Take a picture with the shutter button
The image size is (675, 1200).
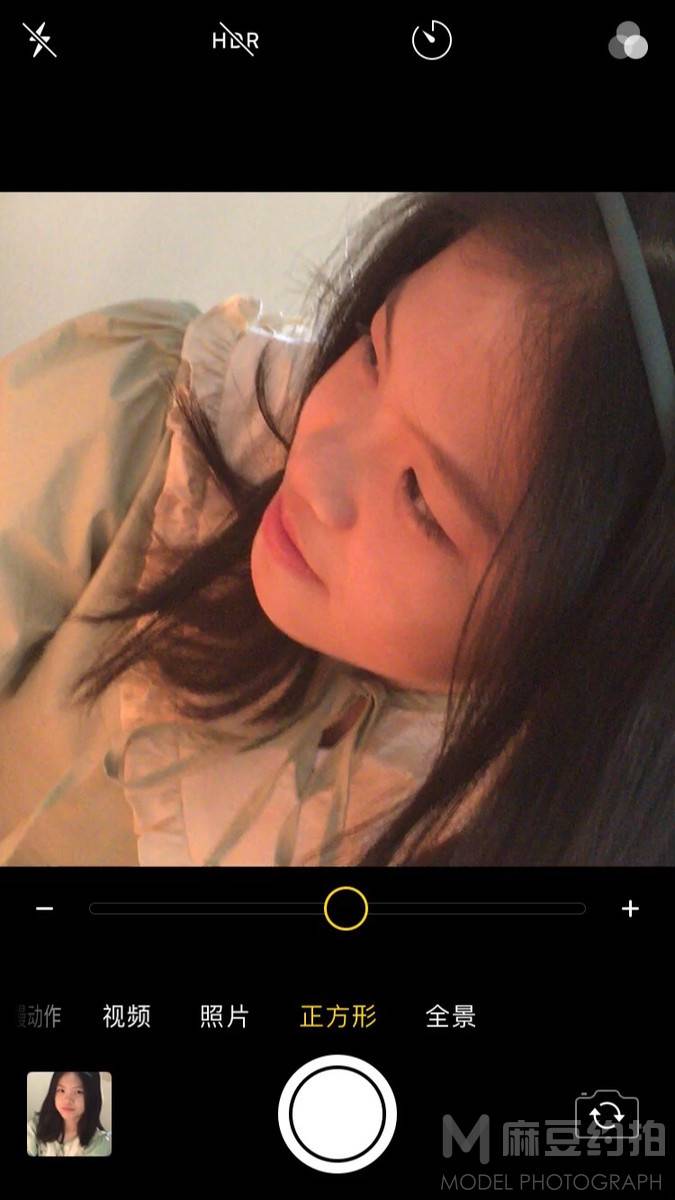[337, 1114]
